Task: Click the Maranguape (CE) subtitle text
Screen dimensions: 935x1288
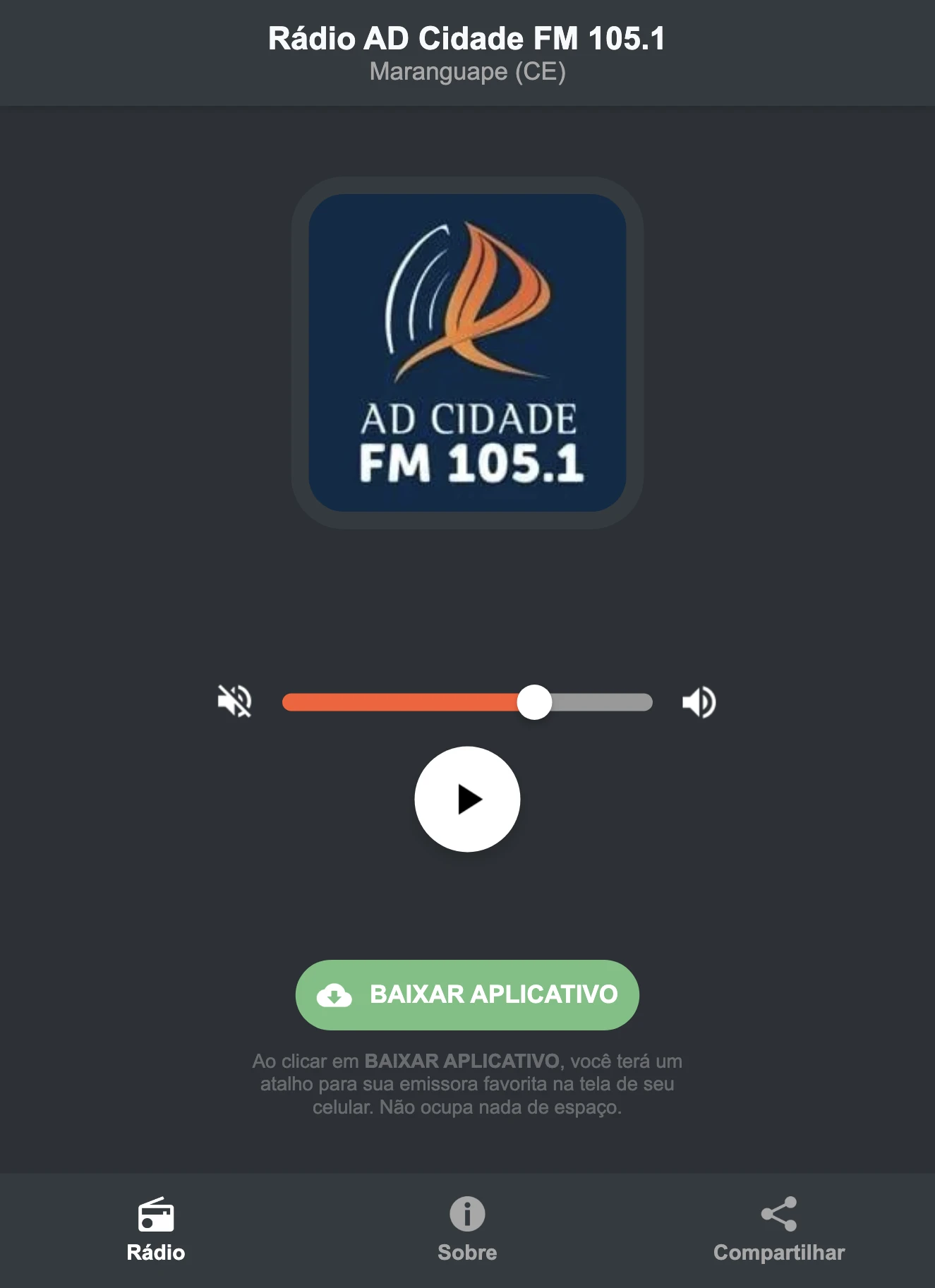Action: pos(467,71)
